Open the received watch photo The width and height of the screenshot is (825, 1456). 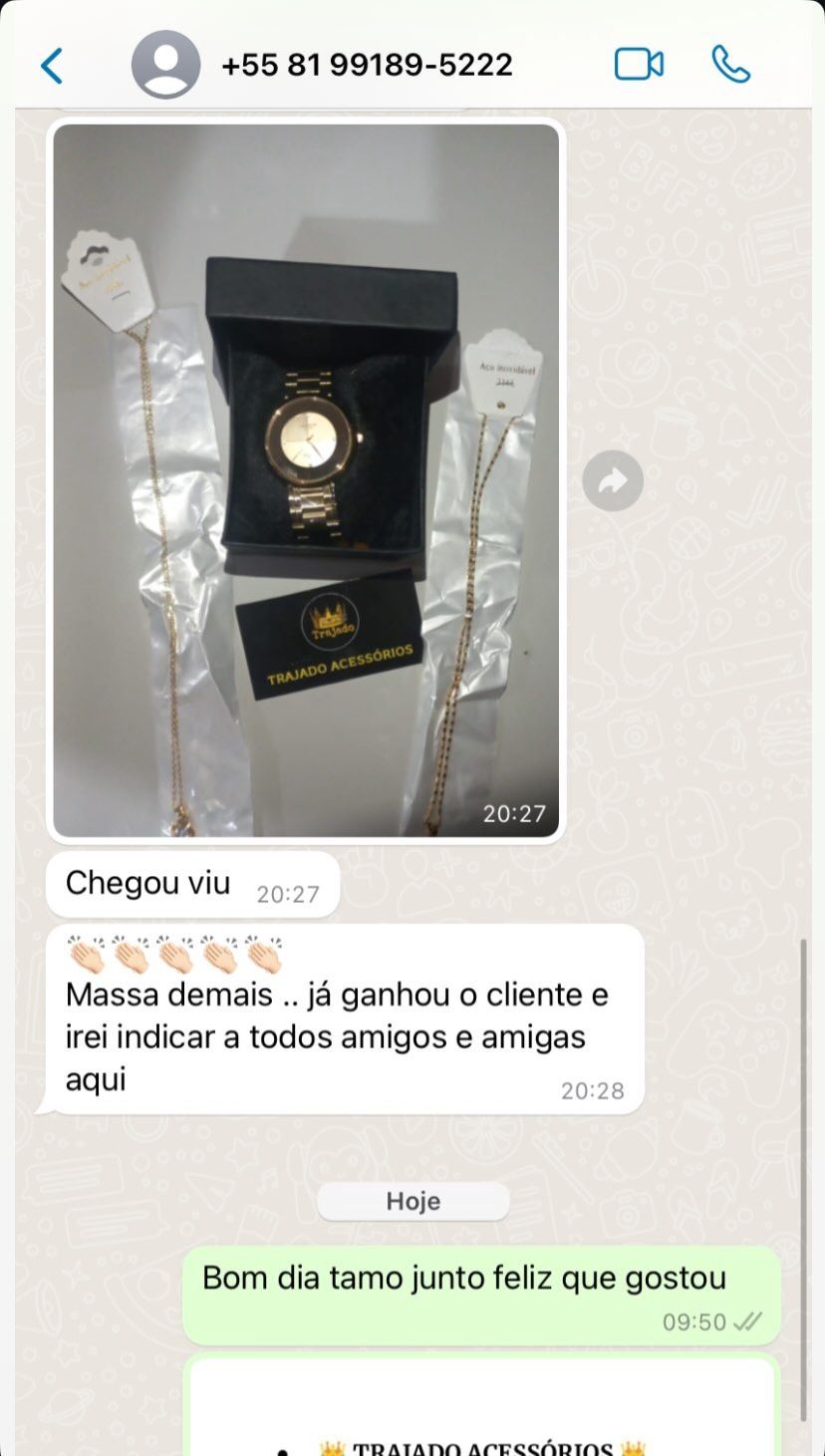(x=306, y=480)
